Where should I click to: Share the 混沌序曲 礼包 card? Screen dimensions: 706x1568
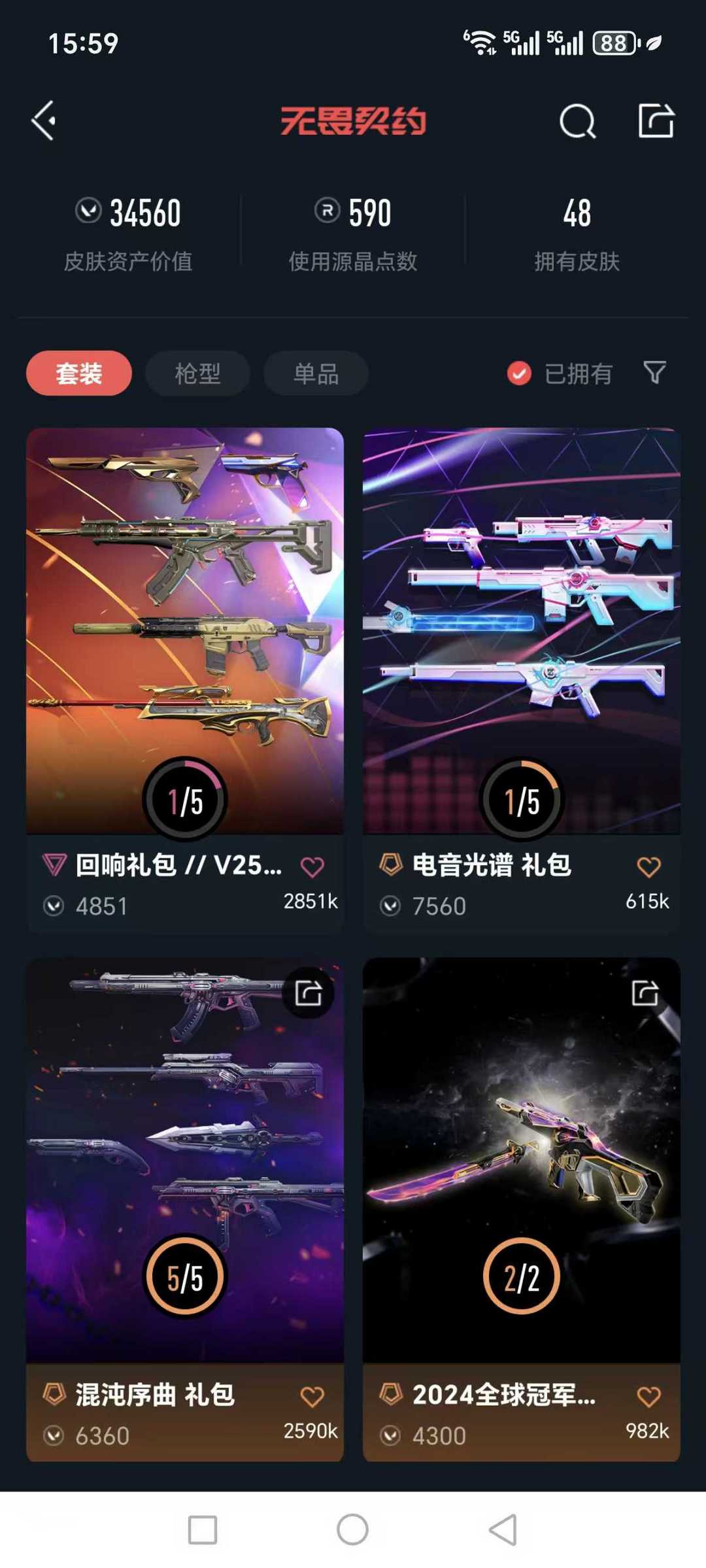(x=309, y=993)
